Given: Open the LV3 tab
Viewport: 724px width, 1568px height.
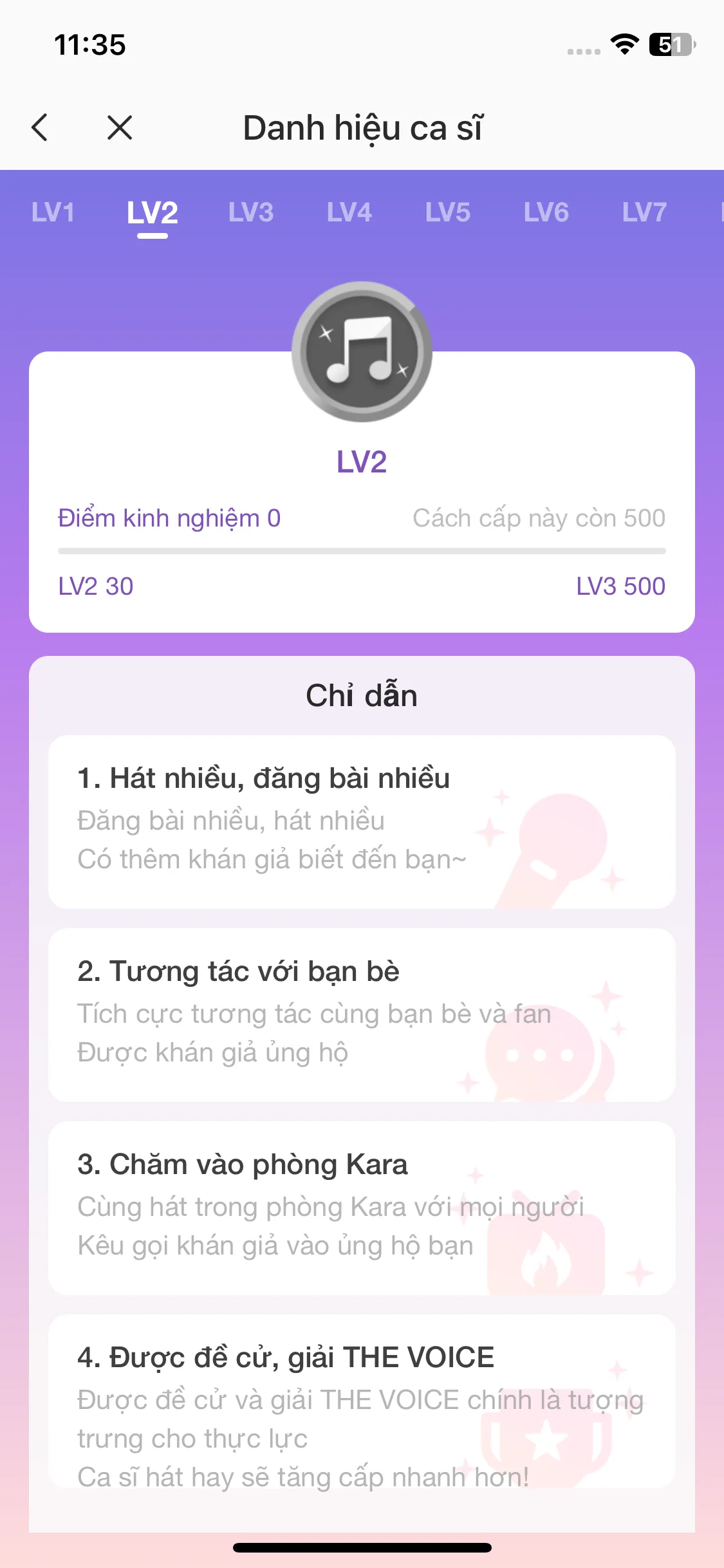Looking at the screenshot, I should pyautogui.click(x=252, y=212).
